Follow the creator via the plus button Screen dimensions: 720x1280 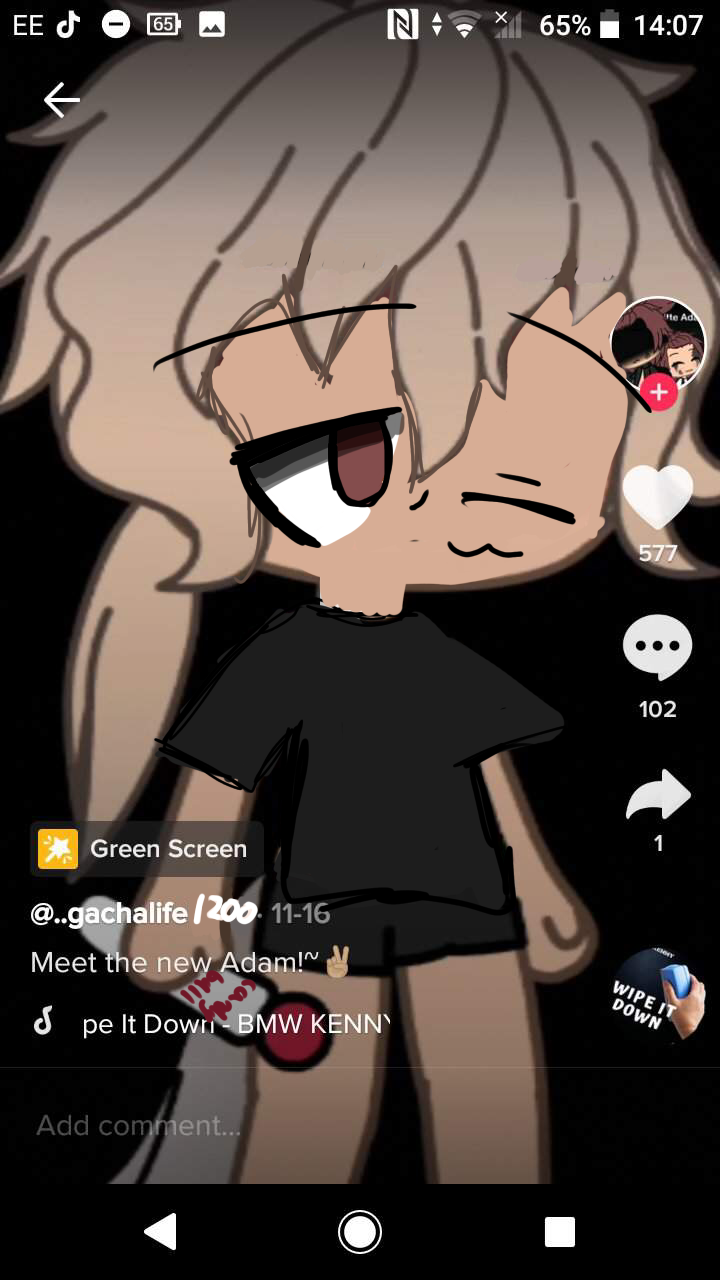[x=657, y=391]
